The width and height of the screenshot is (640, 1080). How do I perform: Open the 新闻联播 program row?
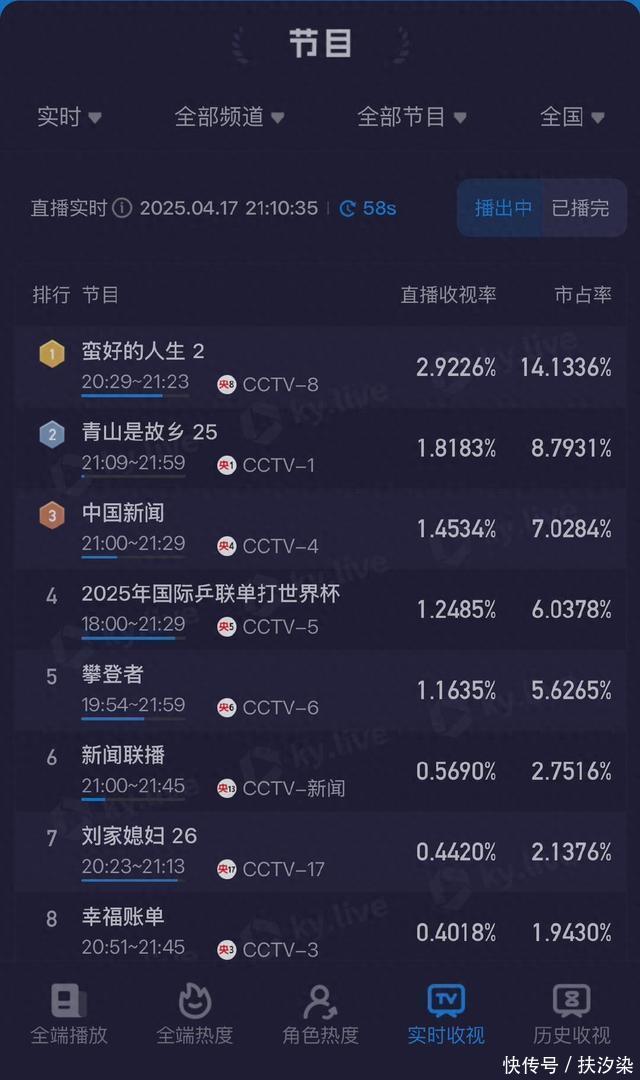[x=320, y=770]
